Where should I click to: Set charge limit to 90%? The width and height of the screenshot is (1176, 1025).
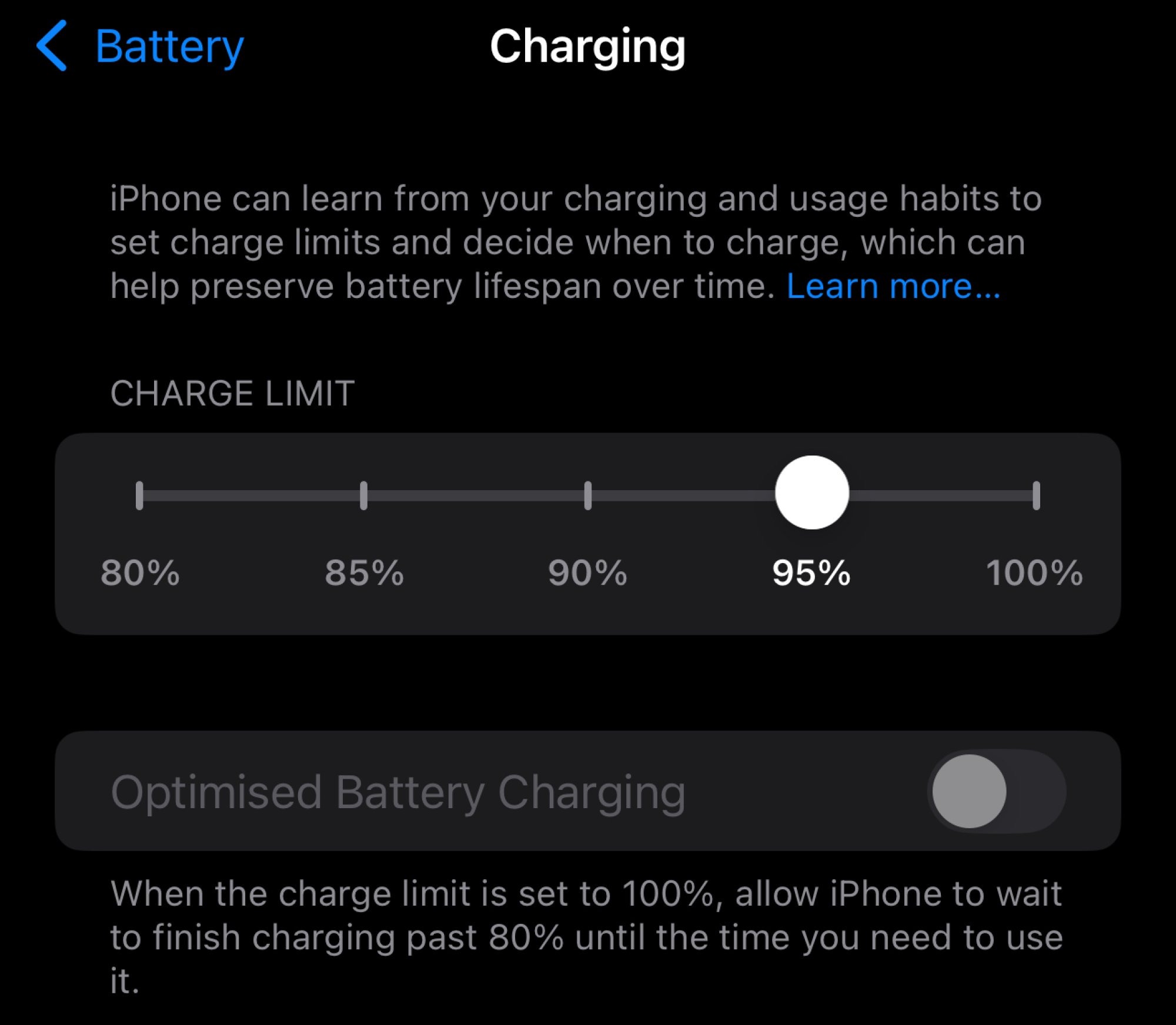(587, 495)
